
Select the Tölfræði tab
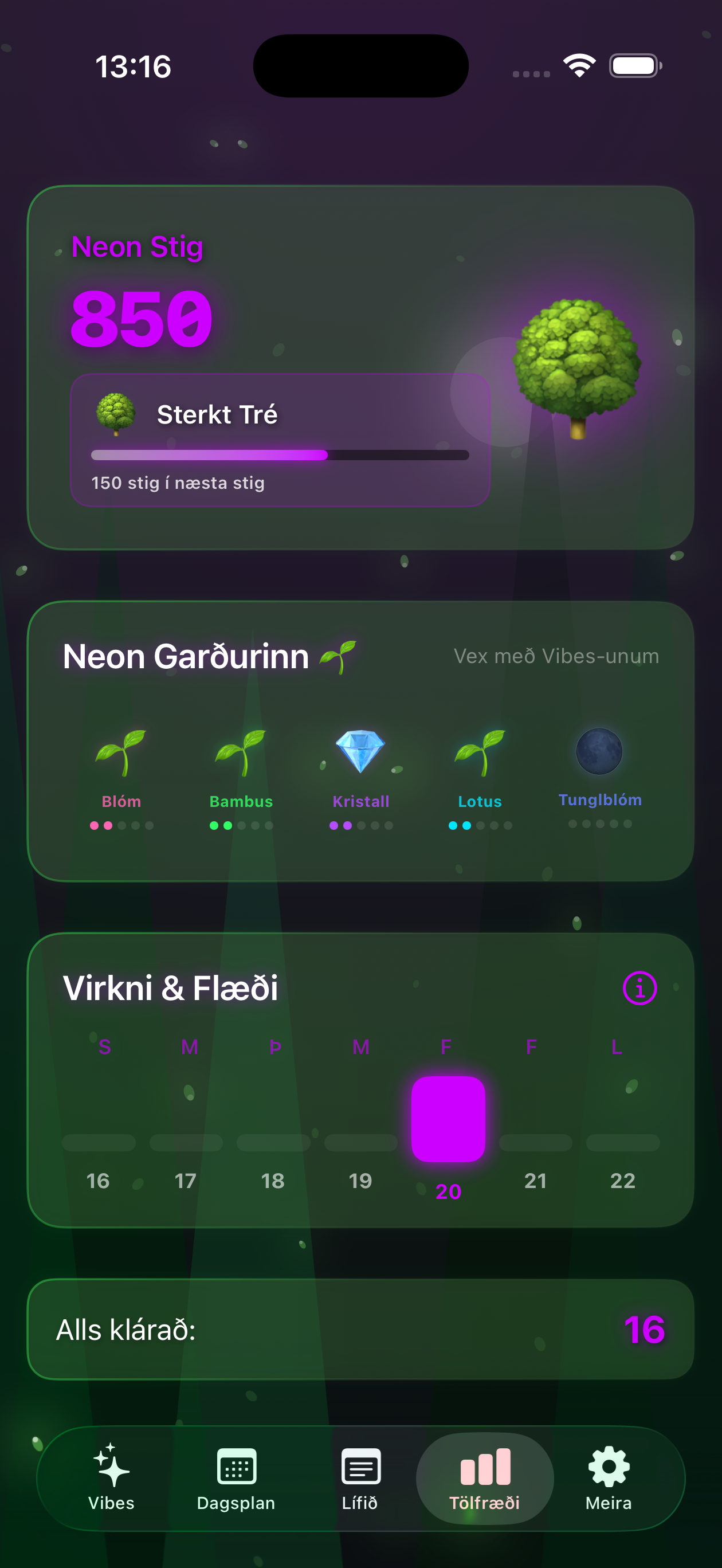(485, 1477)
